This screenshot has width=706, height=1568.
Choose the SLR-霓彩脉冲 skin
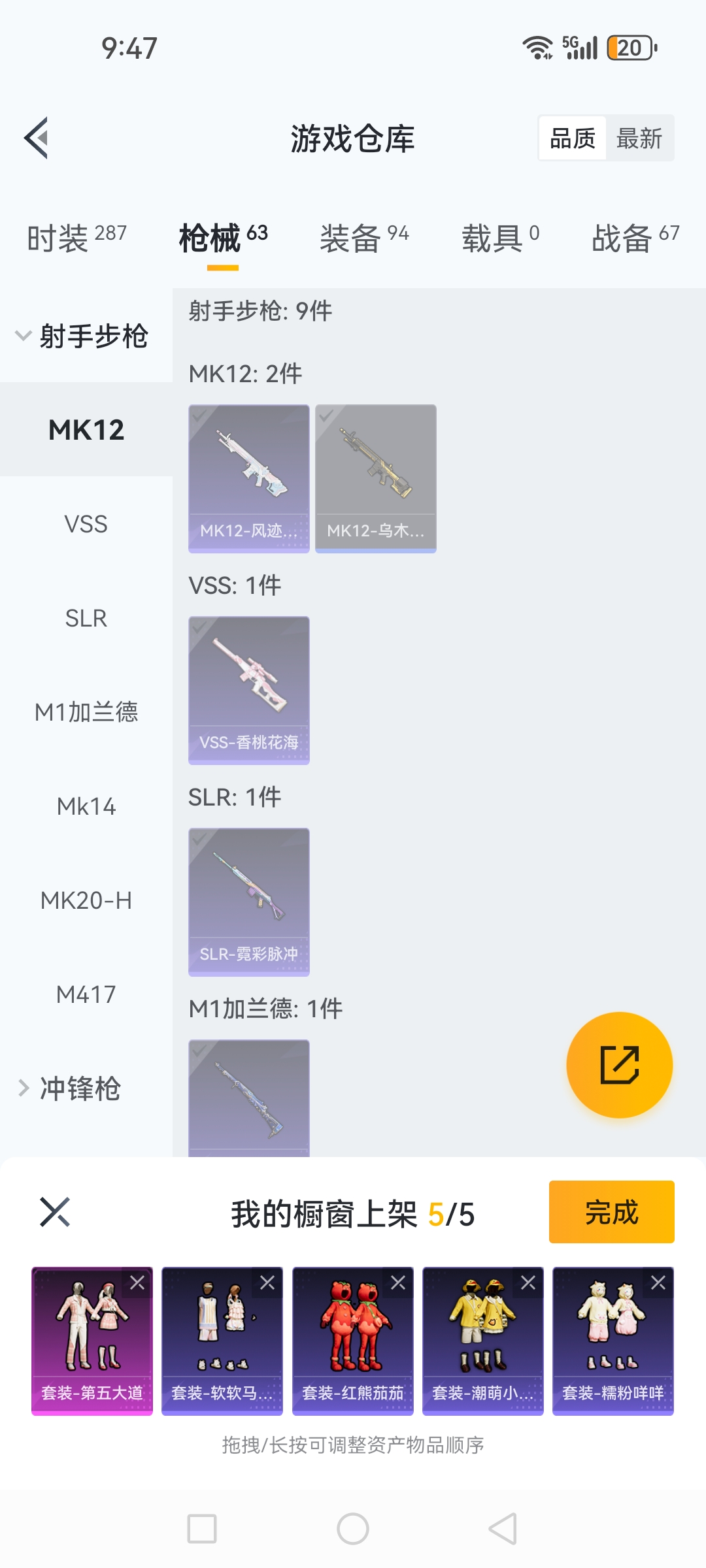click(249, 902)
